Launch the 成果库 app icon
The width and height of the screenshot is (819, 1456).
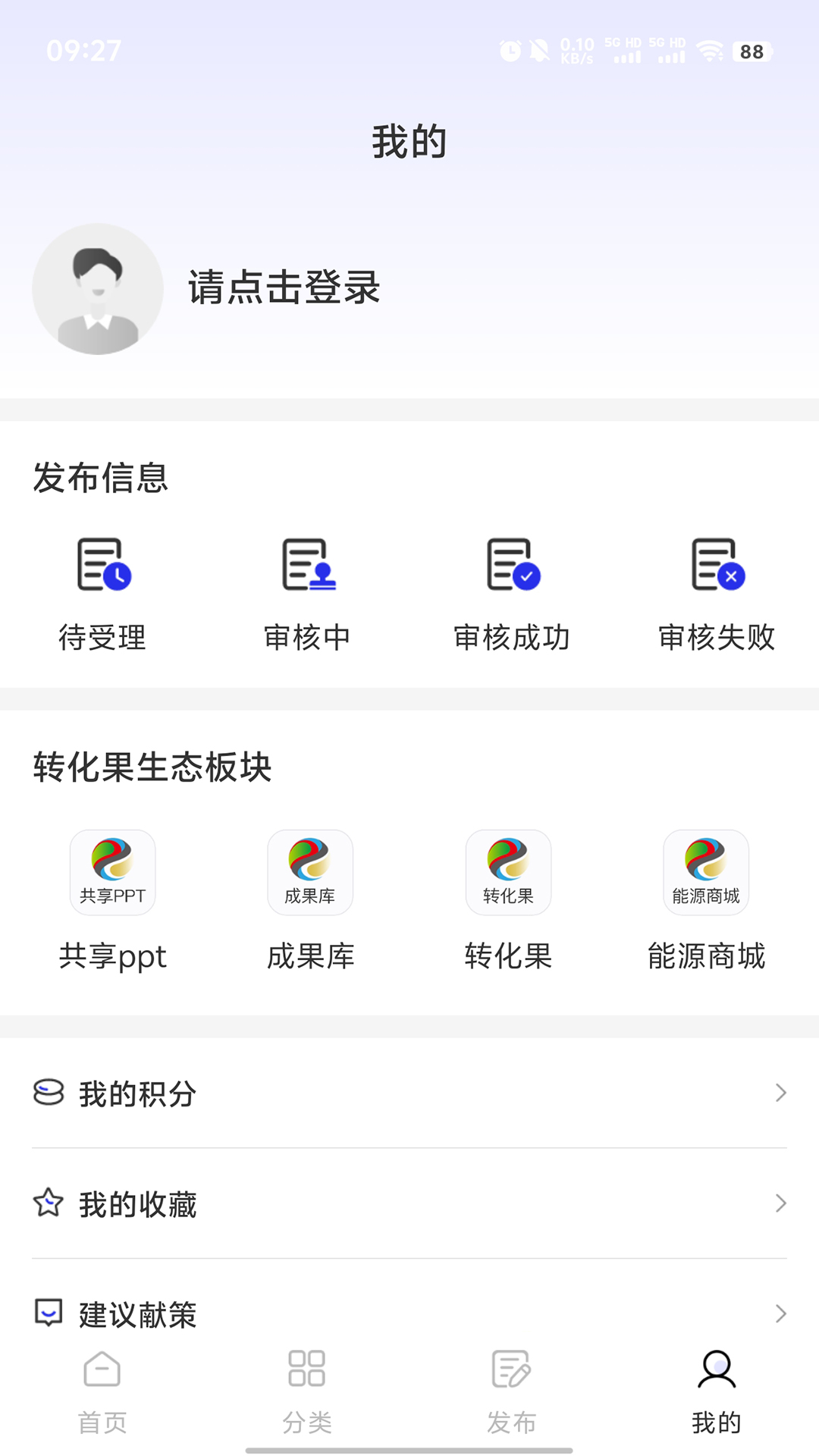click(310, 872)
